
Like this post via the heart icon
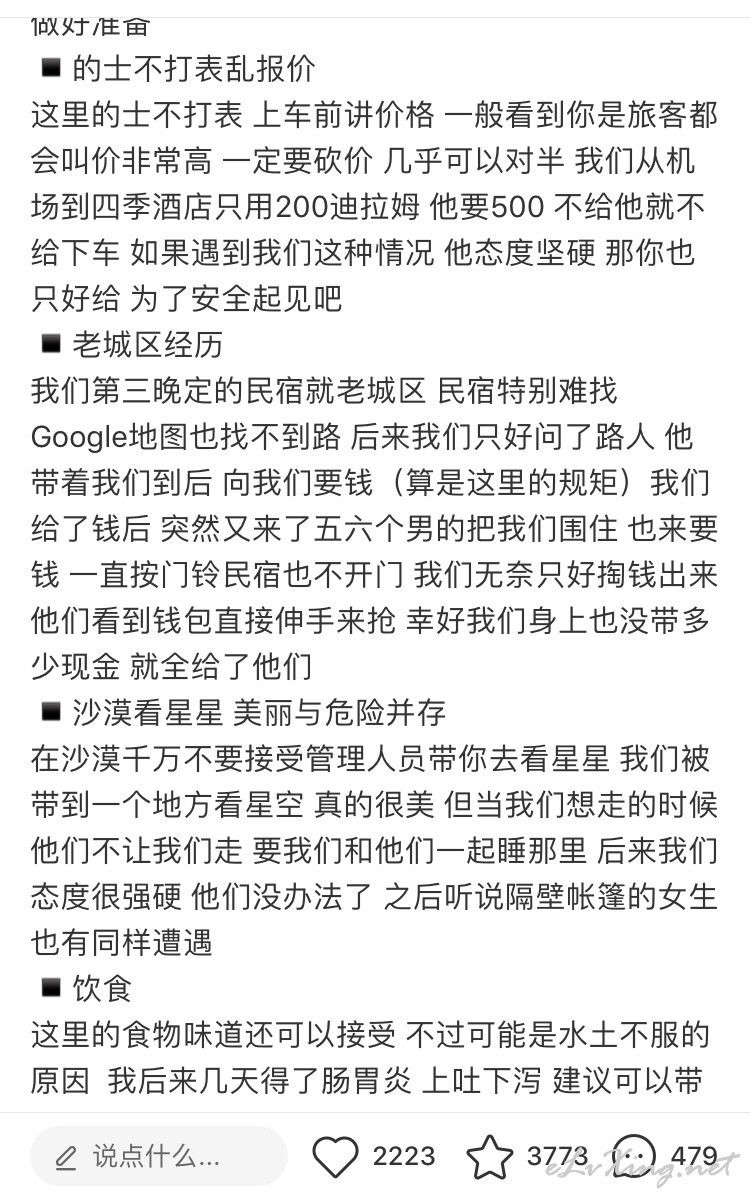pyautogui.click(x=335, y=1157)
